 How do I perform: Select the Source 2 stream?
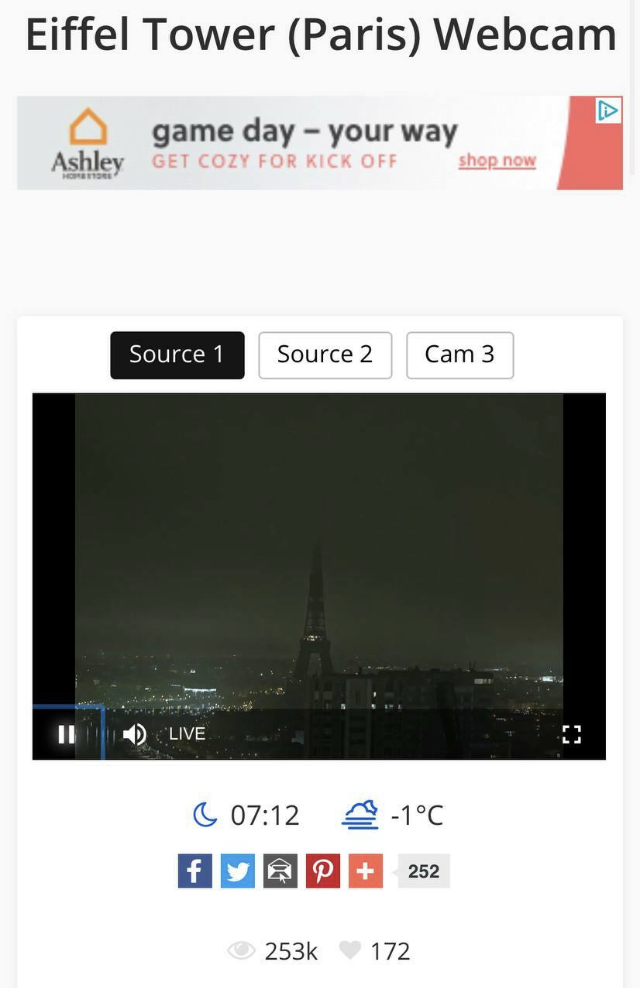325,355
